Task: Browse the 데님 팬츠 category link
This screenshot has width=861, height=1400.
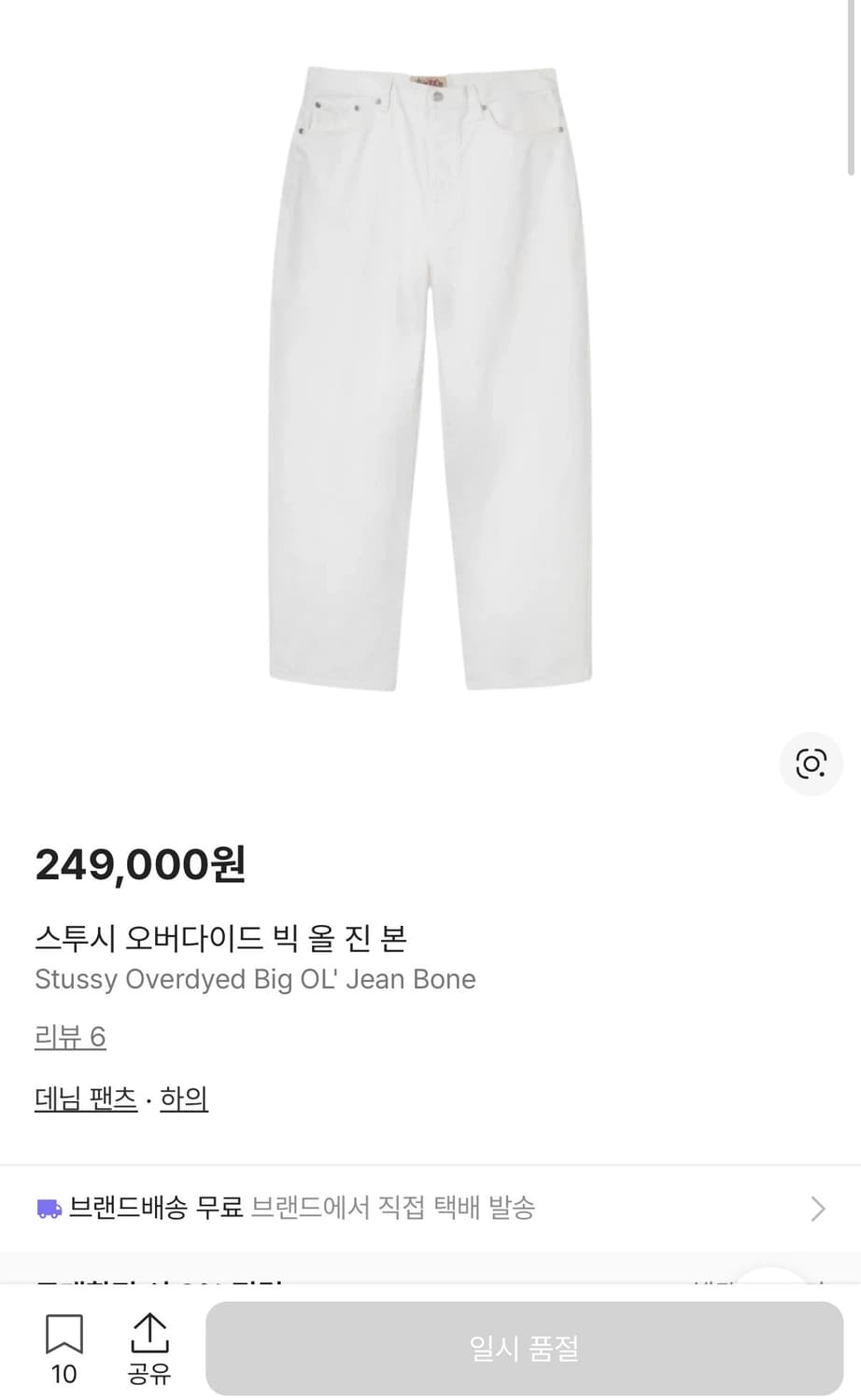Action: pyautogui.click(x=86, y=1100)
